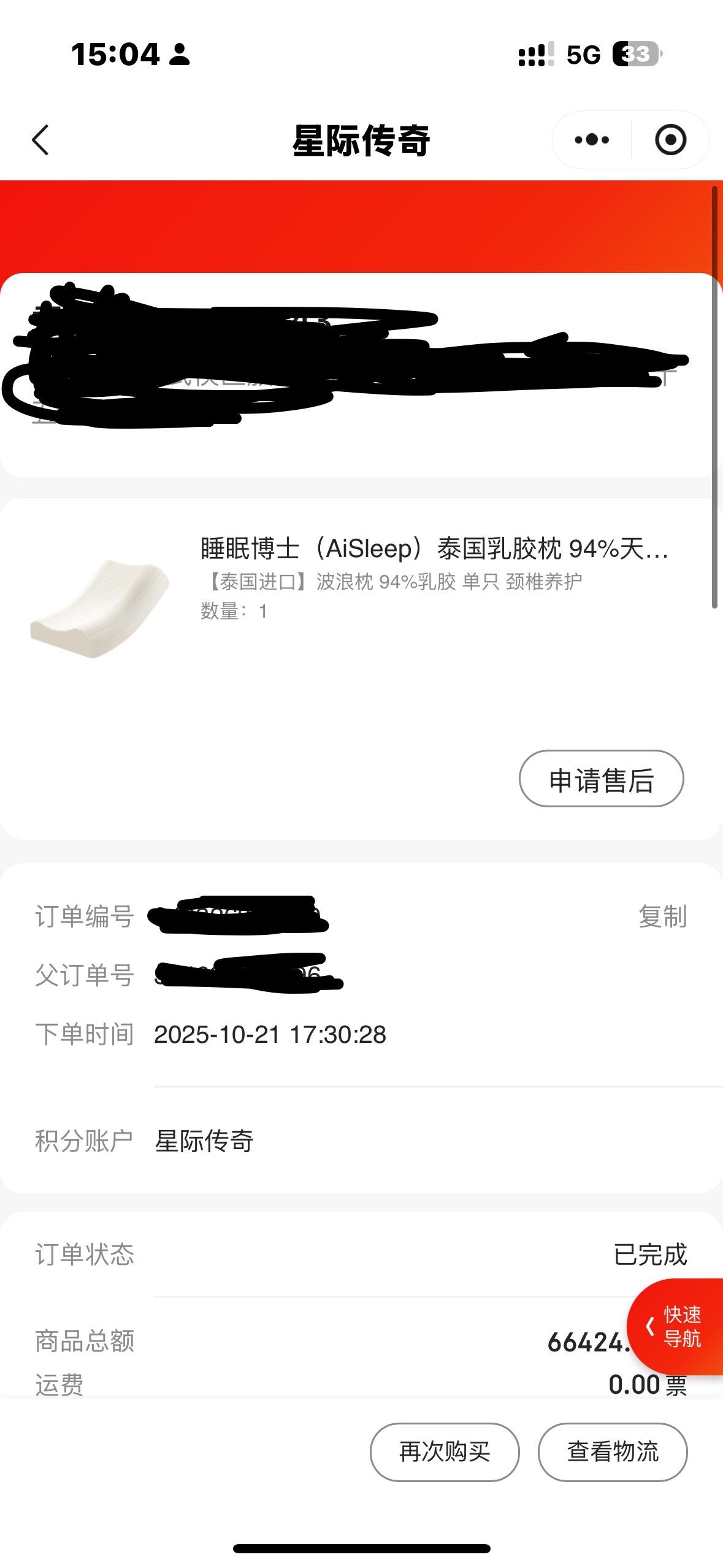This screenshot has width=723, height=1568.
Task: View the shipping logistics (查看物流)
Action: 613,1452
